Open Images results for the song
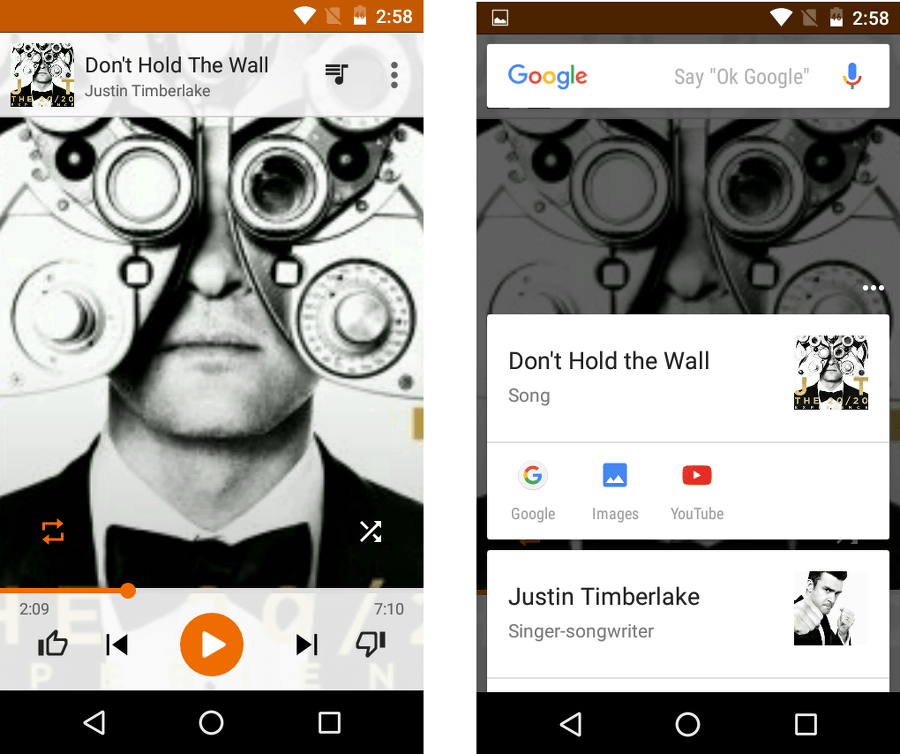This screenshot has width=900, height=754. click(615, 490)
